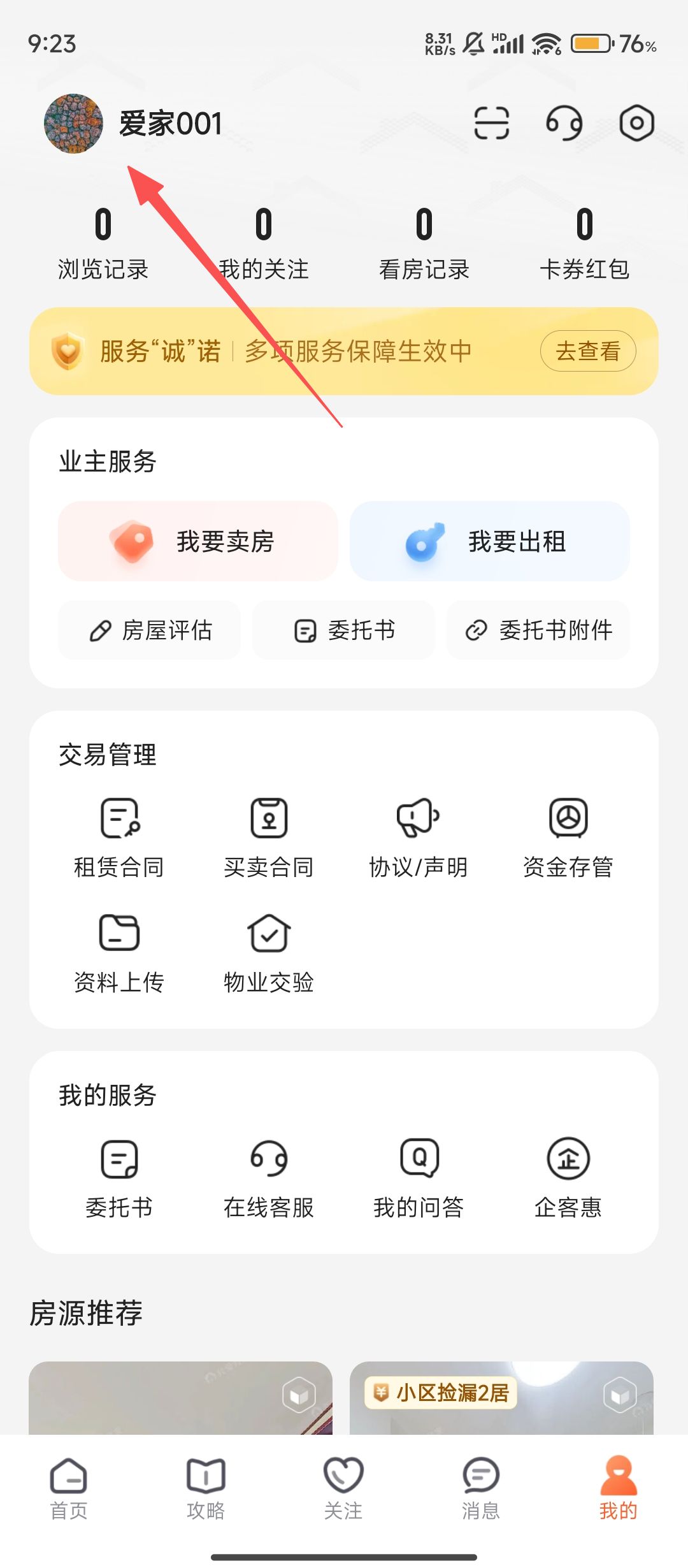Viewport: 688px width, 1568px height.
Task: Open 卡券红包 coupons
Action: point(584,243)
